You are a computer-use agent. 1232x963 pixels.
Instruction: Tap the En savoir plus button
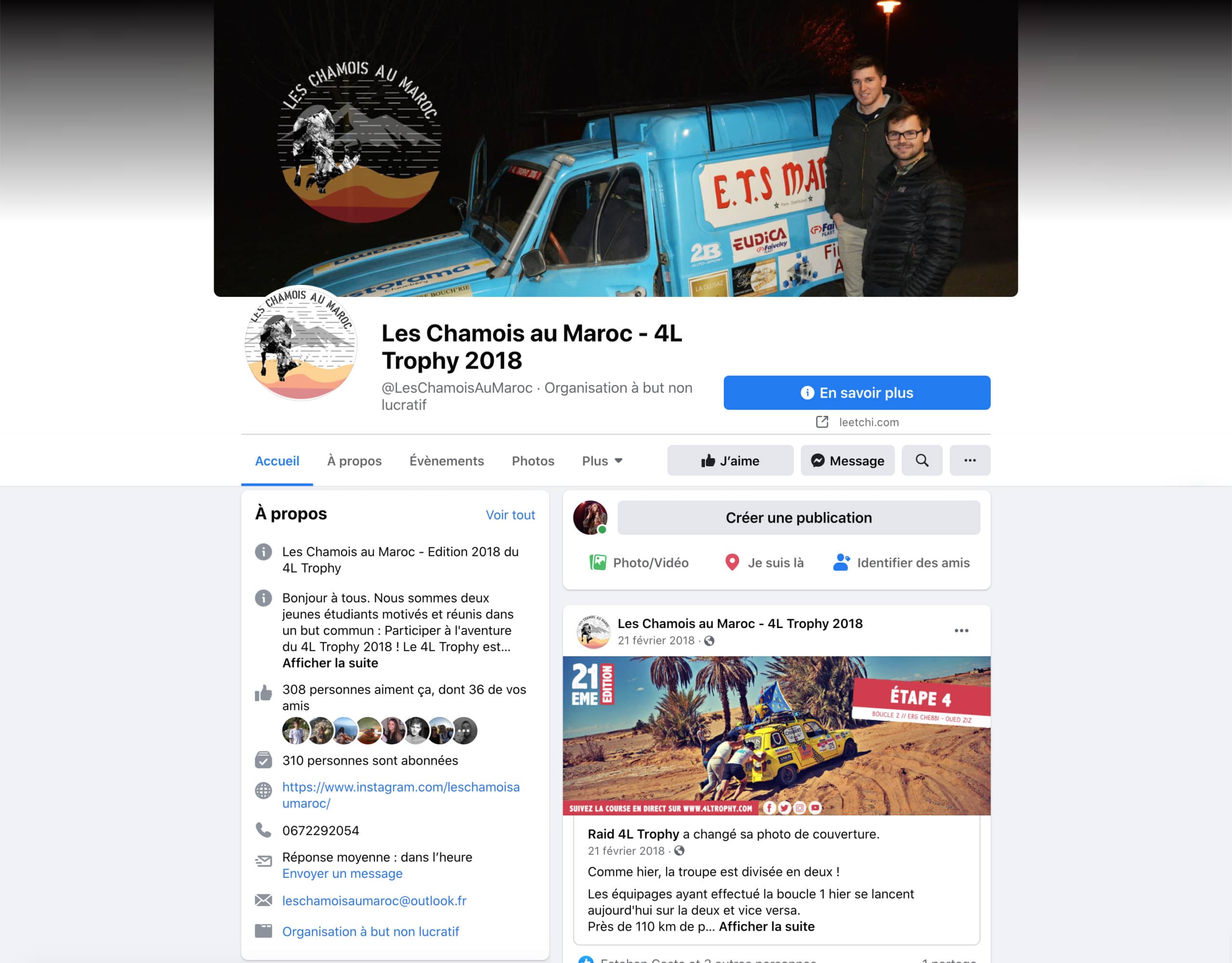856,393
